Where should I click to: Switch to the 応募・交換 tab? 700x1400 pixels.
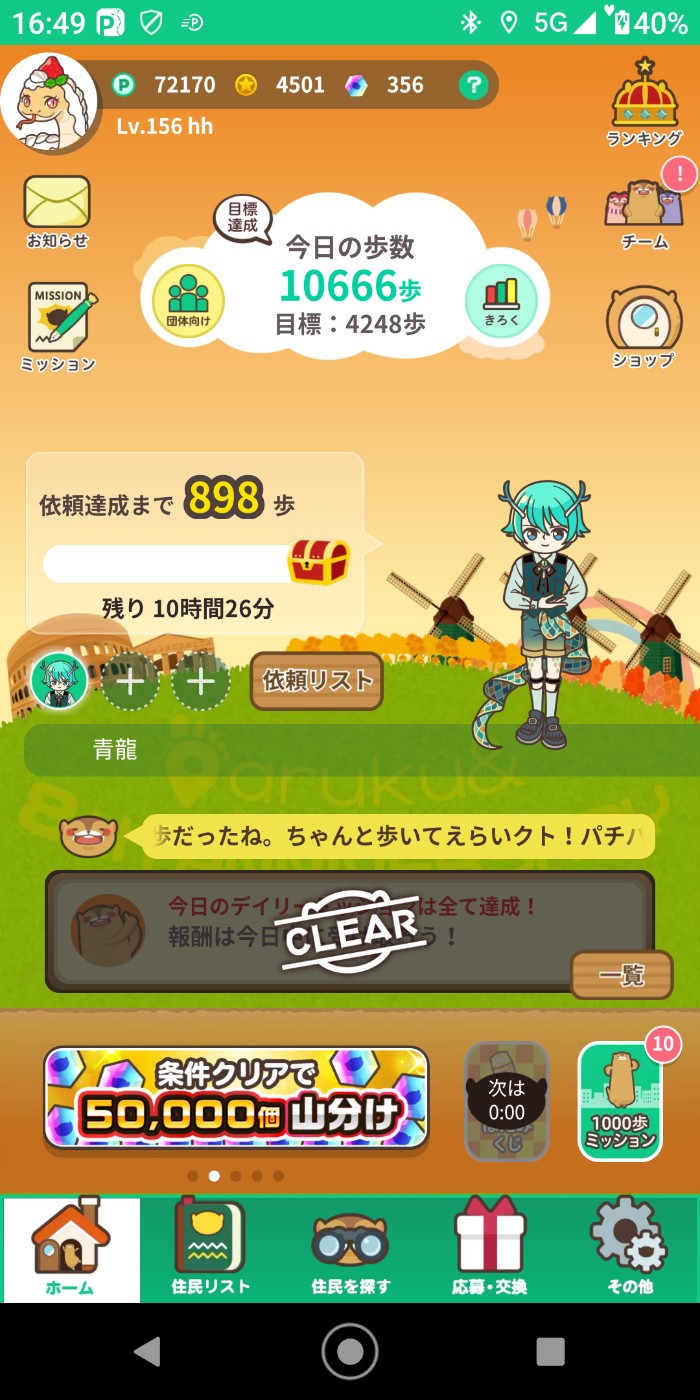tap(489, 1249)
